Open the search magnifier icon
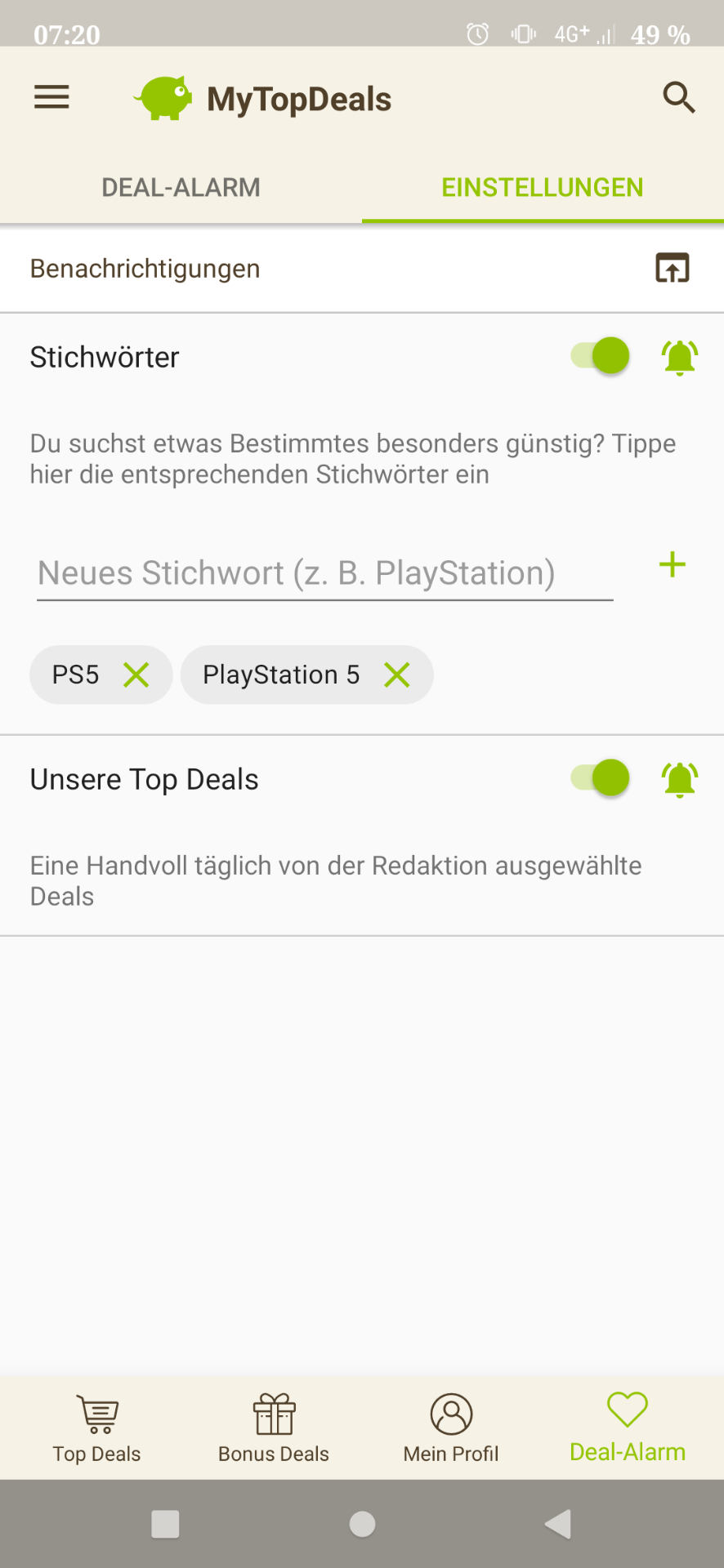Viewport: 724px width, 1568px height. (678, 98)
